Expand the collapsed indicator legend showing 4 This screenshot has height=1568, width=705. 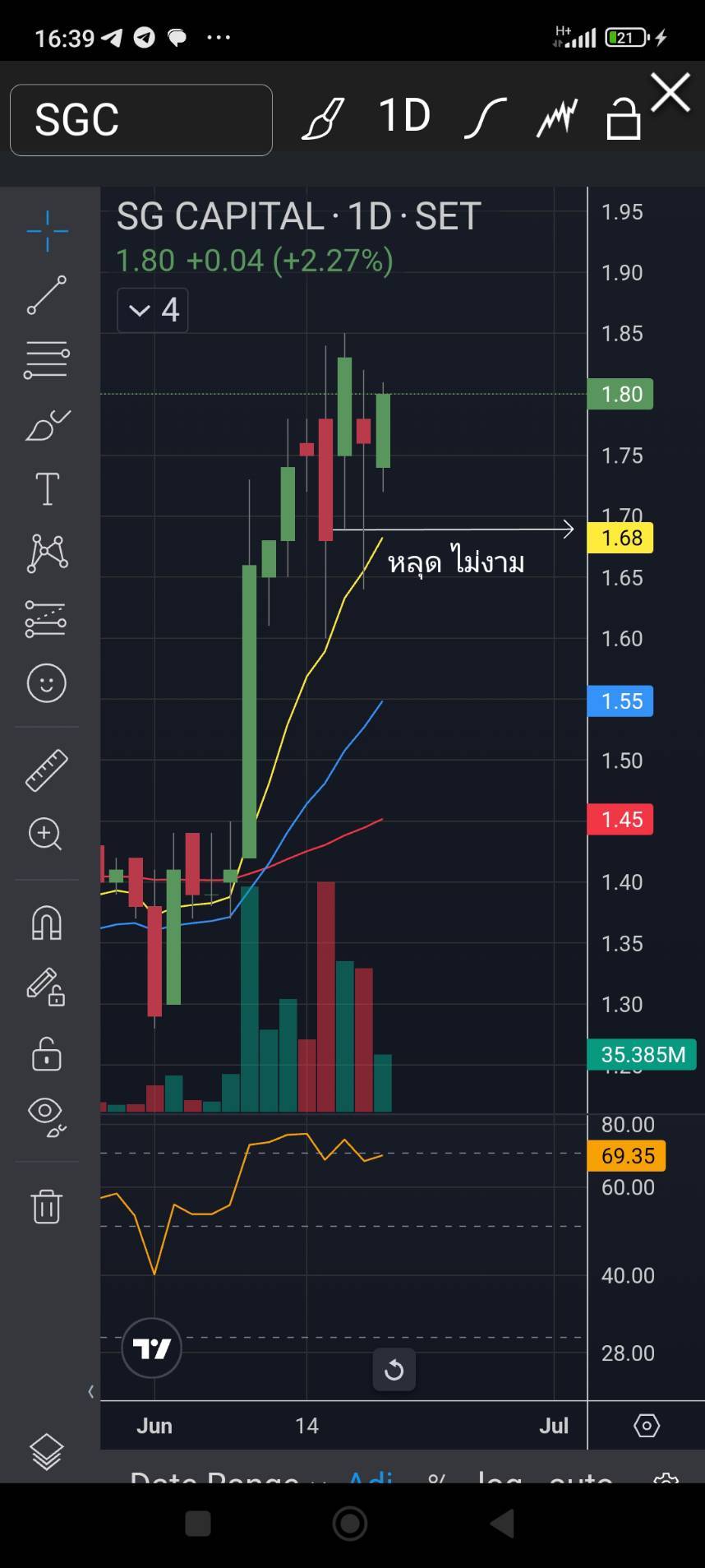pyautogui.click(x=153, y=310)
